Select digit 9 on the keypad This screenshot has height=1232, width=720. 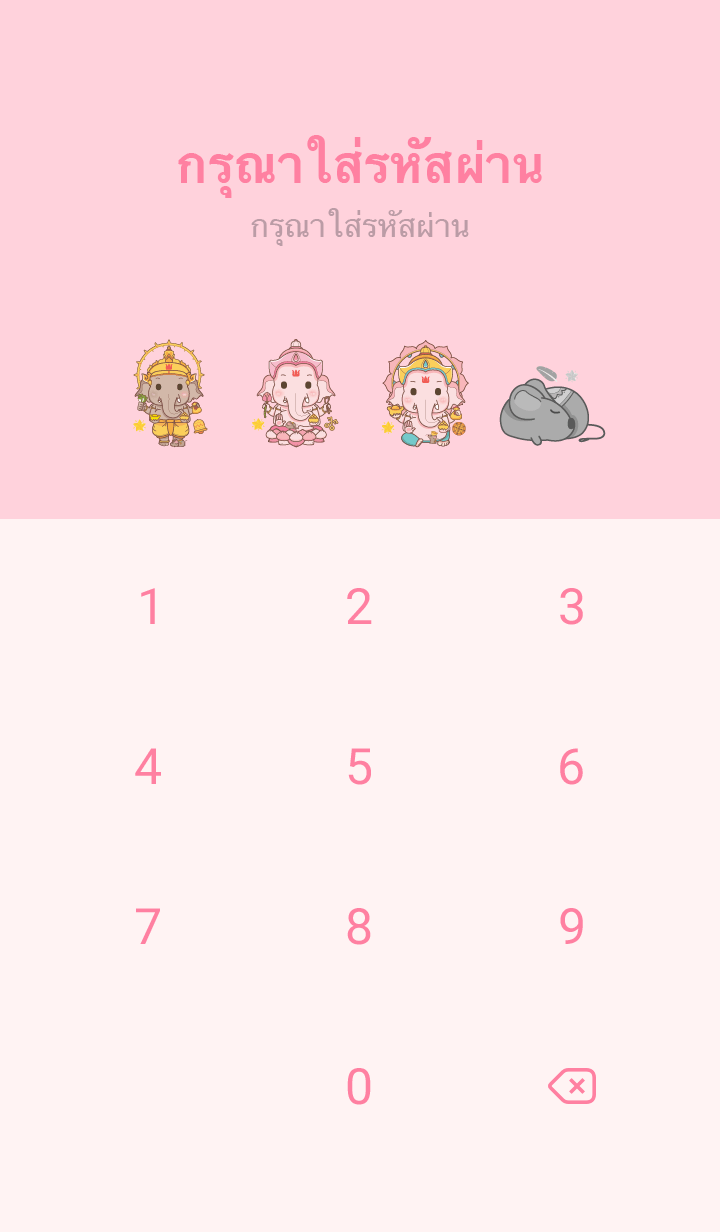pos(571,927)
